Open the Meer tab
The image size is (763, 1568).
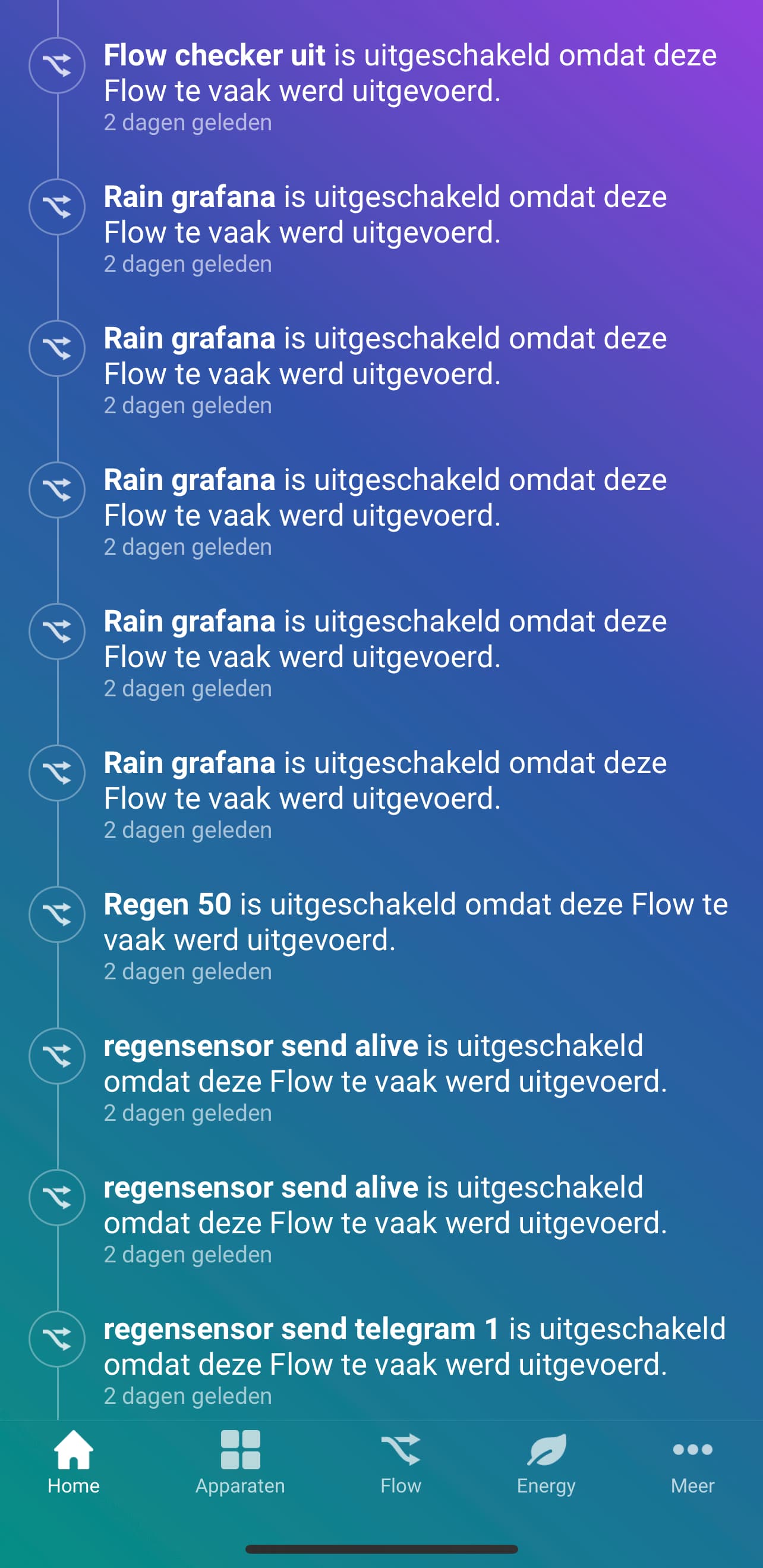pos(692,1462)
